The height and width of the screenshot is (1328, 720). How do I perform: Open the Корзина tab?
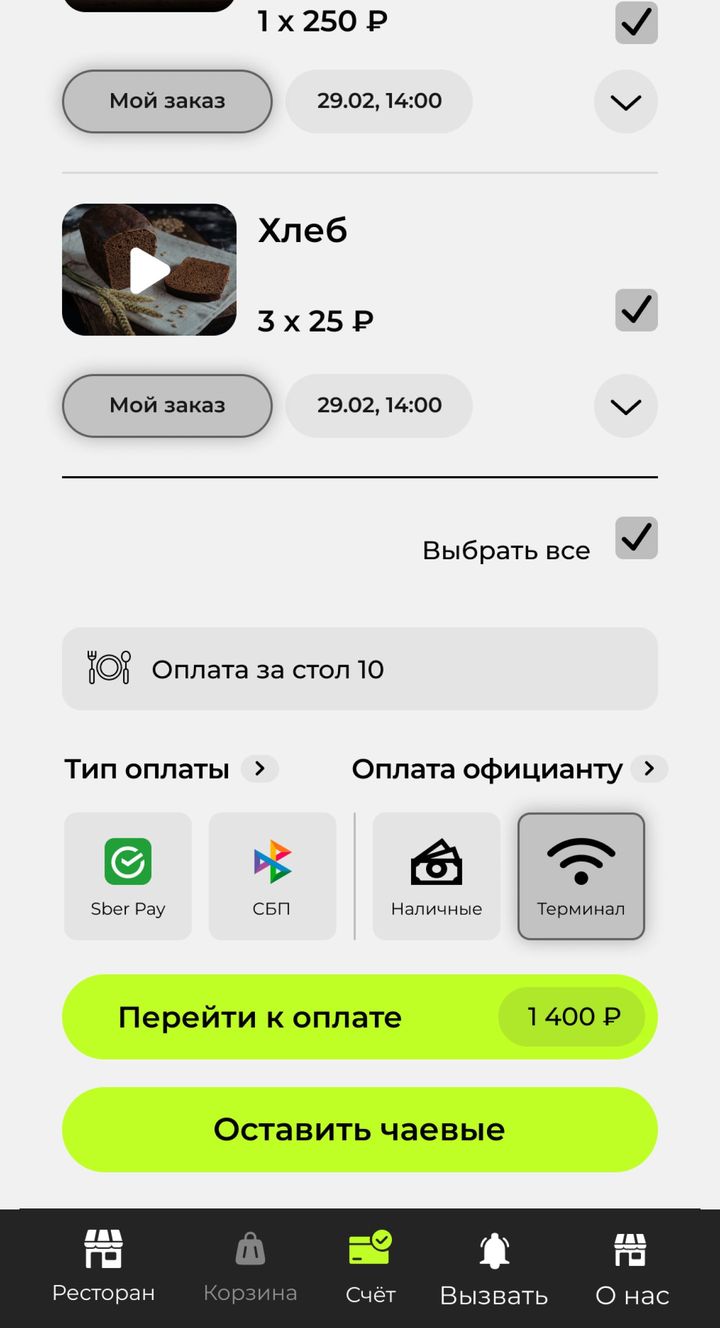pos(250,1267)
